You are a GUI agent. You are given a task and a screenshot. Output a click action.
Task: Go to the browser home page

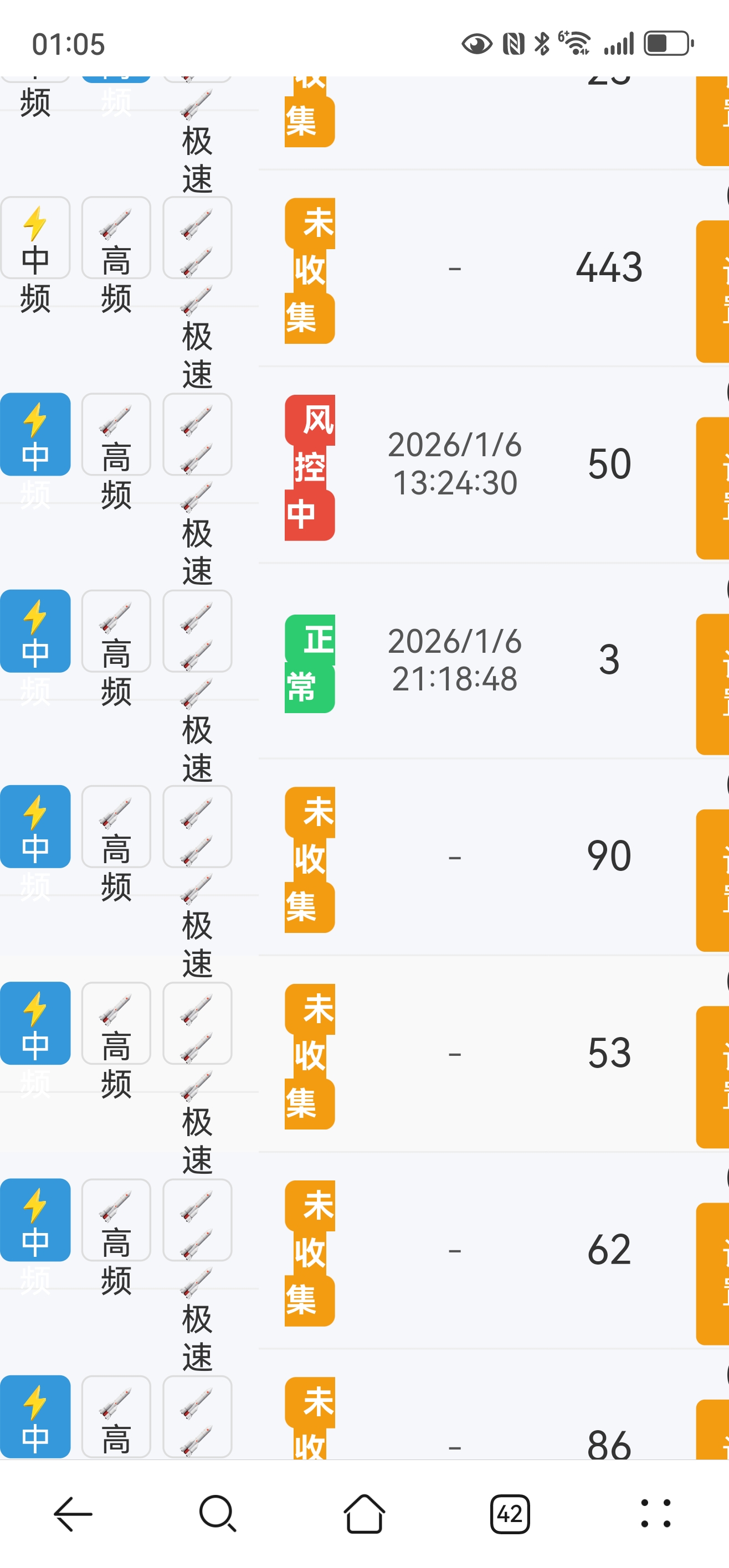(364, 1513)
